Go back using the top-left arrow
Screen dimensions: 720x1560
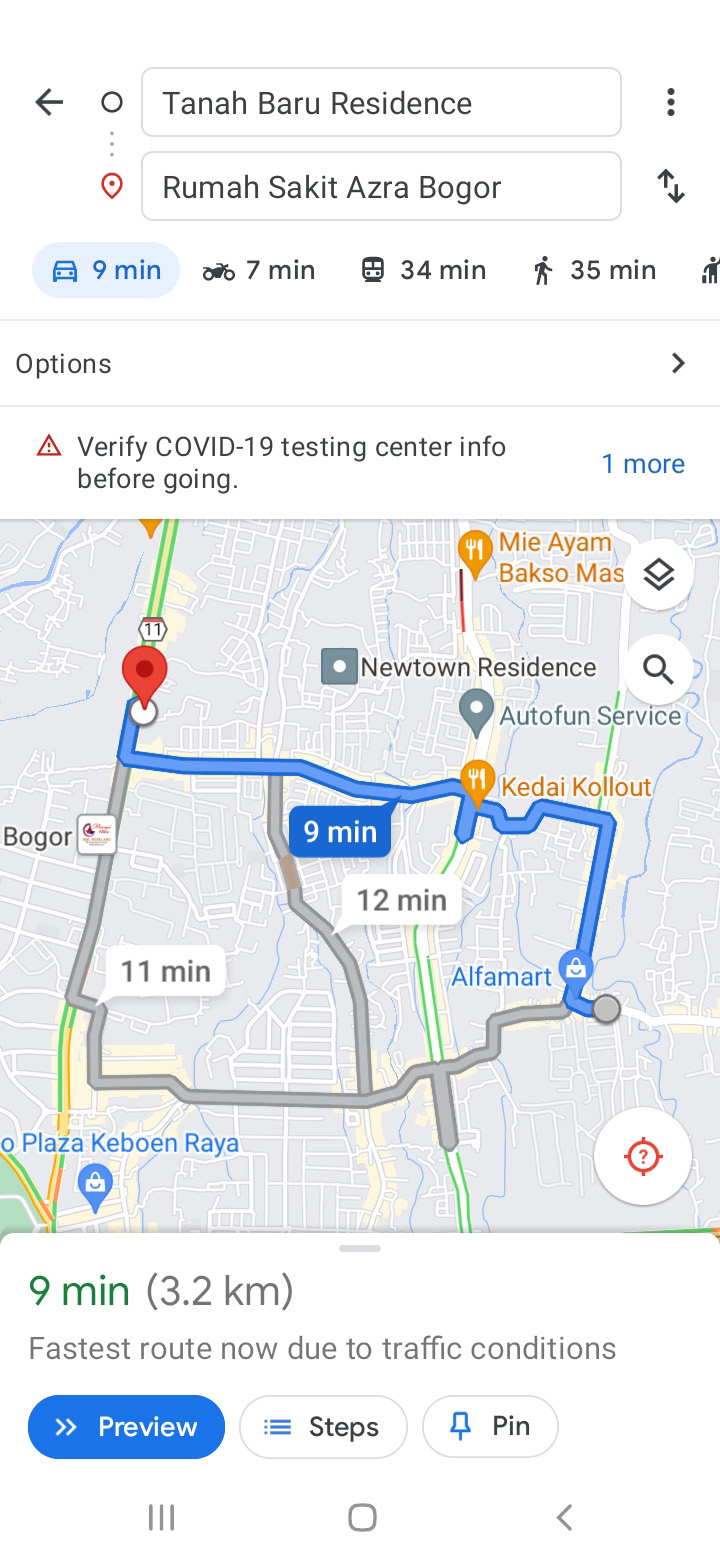49,102
